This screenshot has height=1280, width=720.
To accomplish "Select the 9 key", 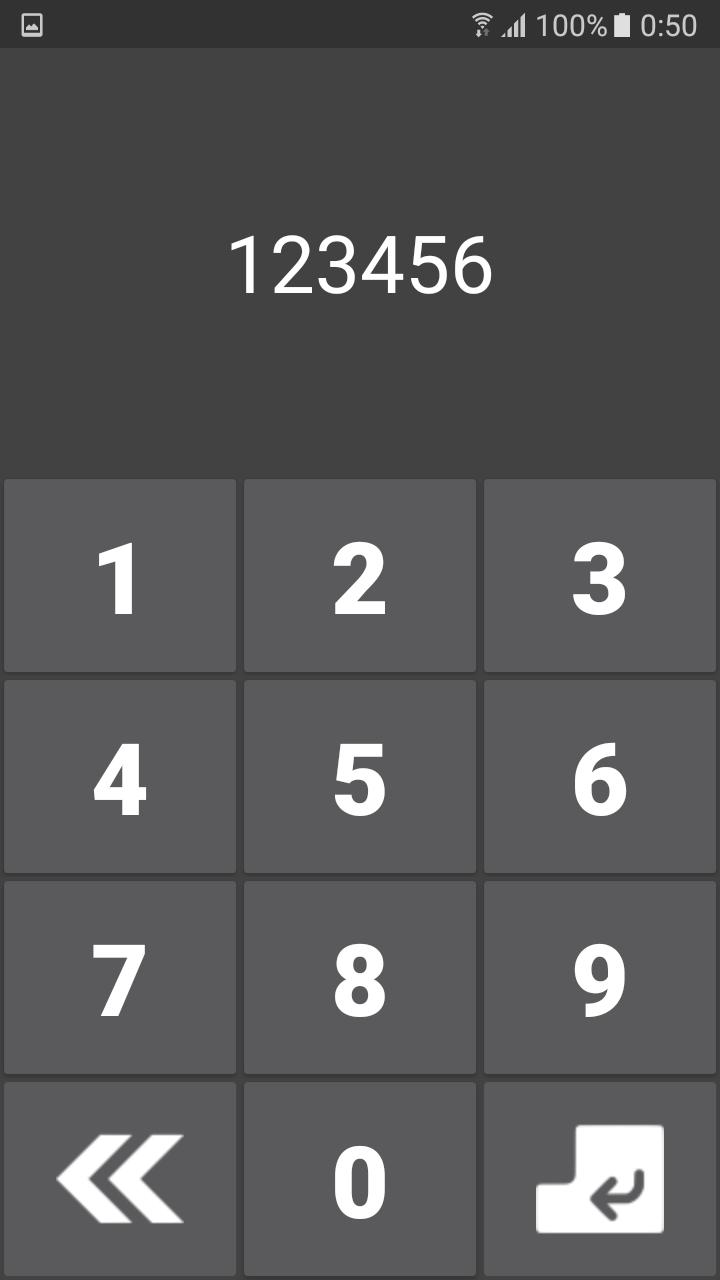I will [x=600, y=978].
